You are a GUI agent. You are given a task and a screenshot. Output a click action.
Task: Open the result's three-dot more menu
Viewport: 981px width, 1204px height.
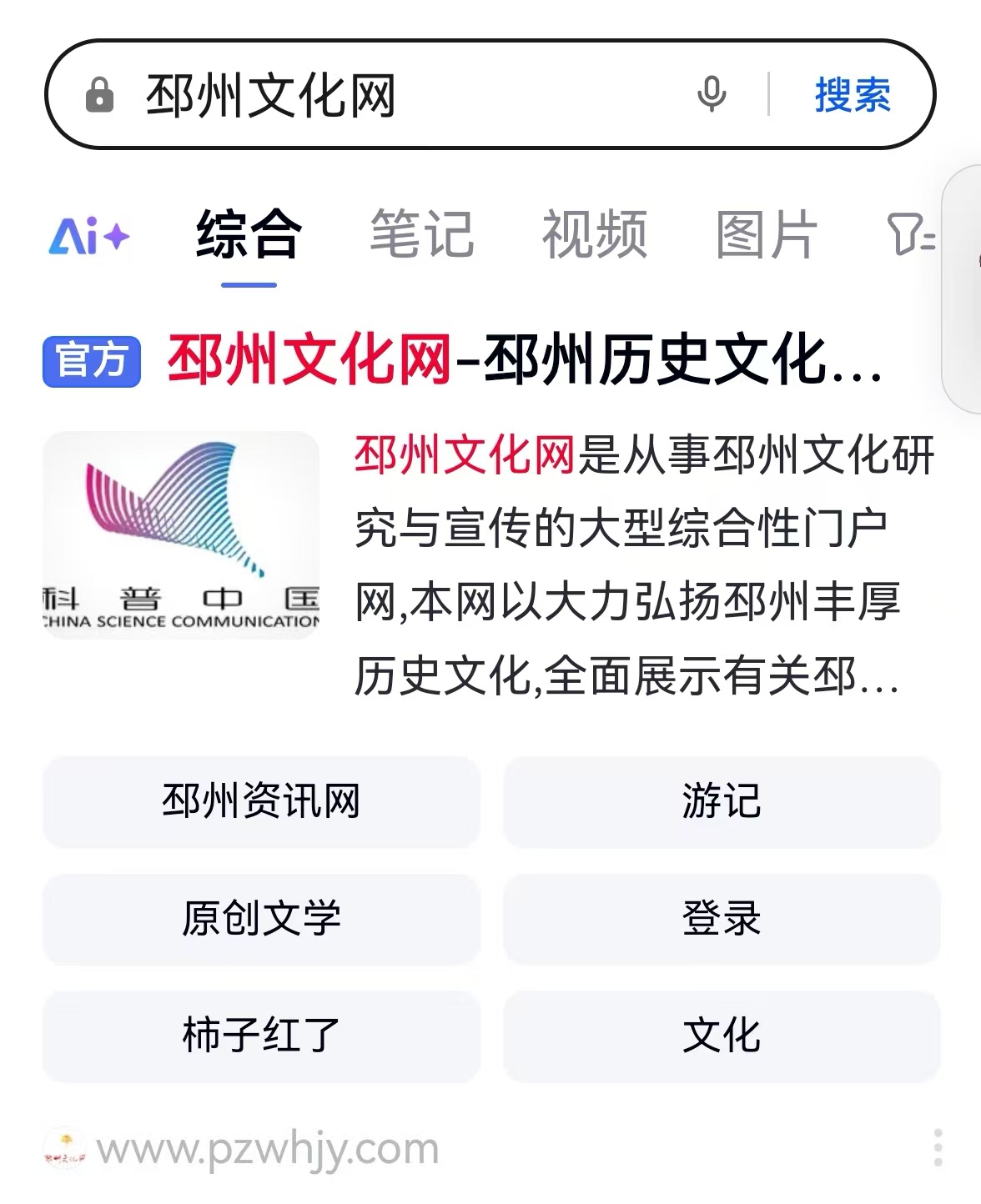point(938,1148)
